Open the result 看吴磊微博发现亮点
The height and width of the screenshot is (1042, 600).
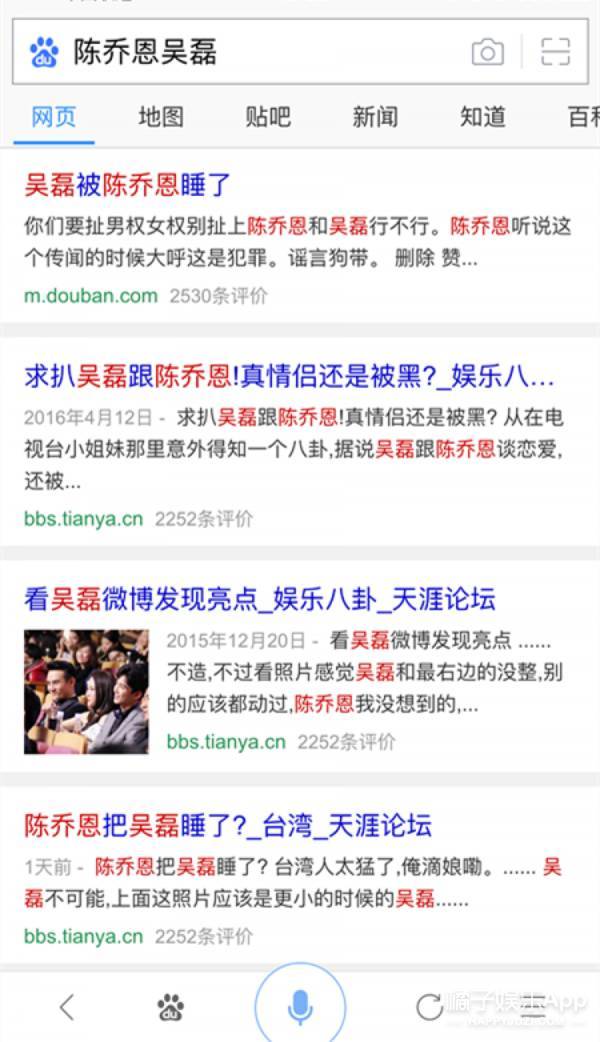[260, 599]
